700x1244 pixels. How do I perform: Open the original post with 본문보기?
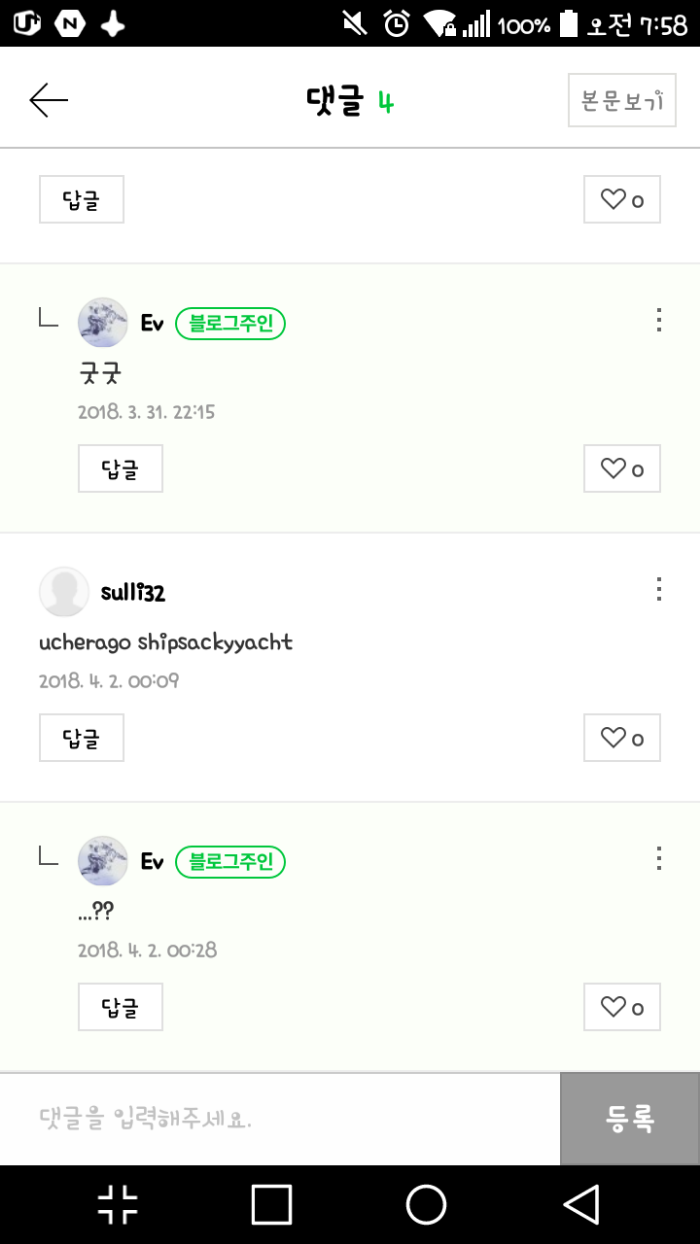621,100
